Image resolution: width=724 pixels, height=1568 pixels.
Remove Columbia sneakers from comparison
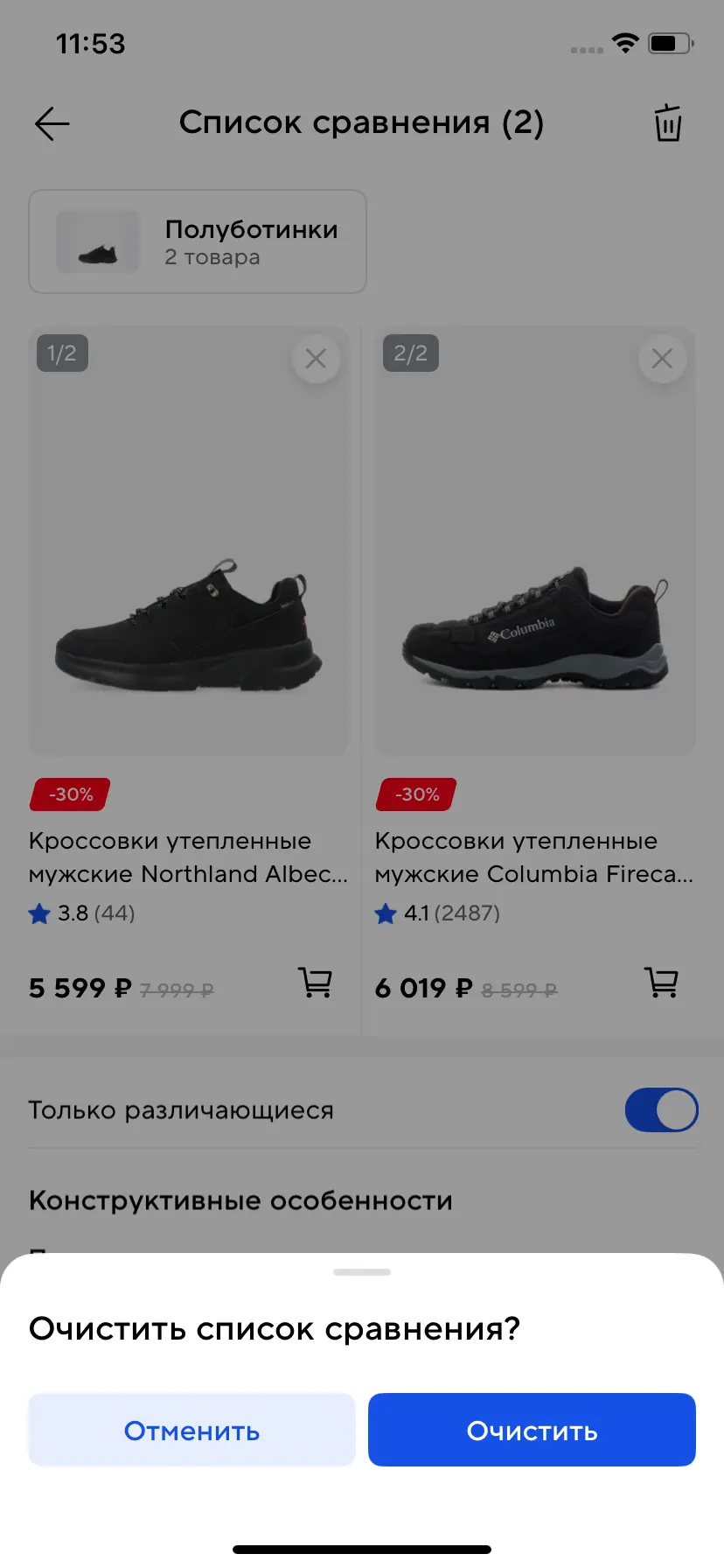coord(662,358)
